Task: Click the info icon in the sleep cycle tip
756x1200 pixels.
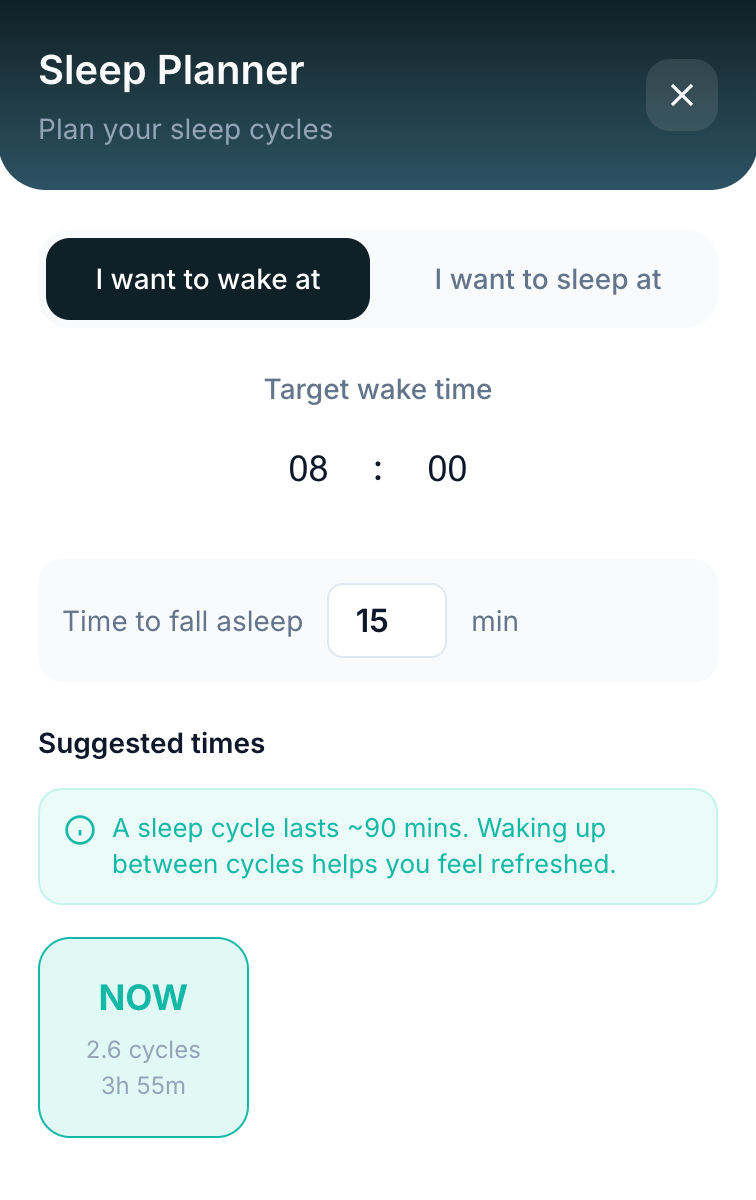Action: coord(80,830)
